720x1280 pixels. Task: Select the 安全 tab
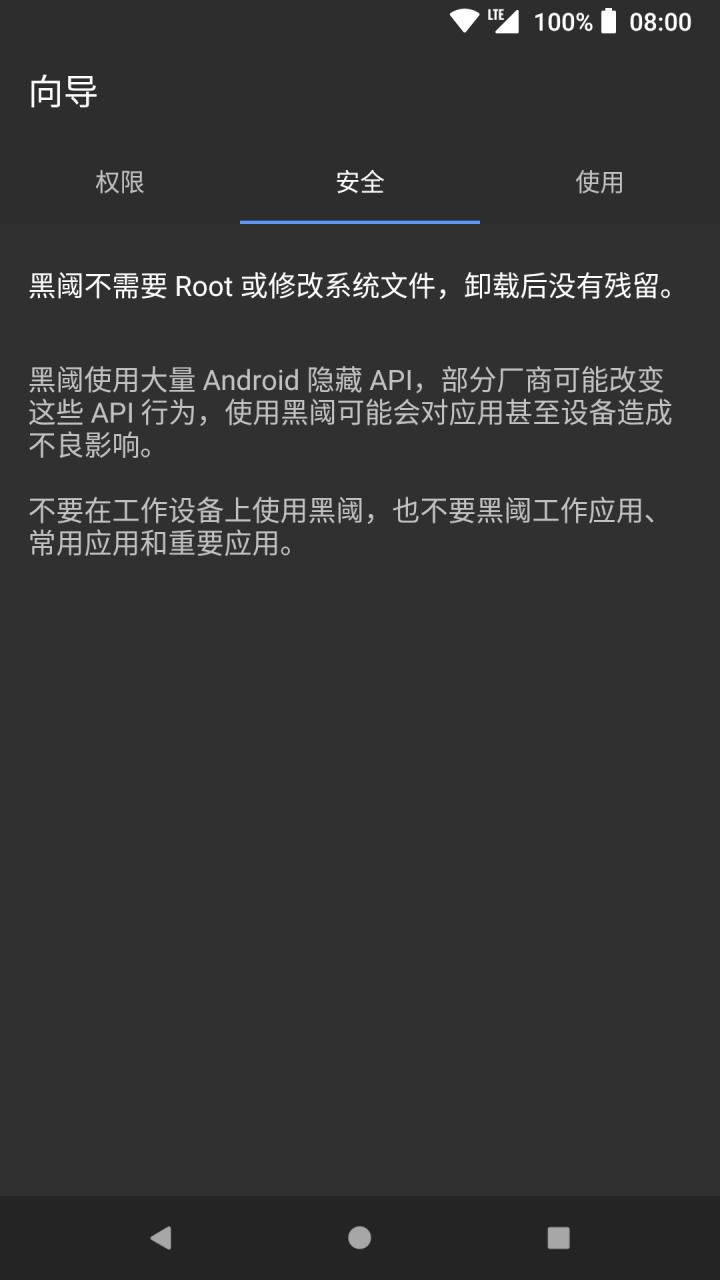(360, 182)
